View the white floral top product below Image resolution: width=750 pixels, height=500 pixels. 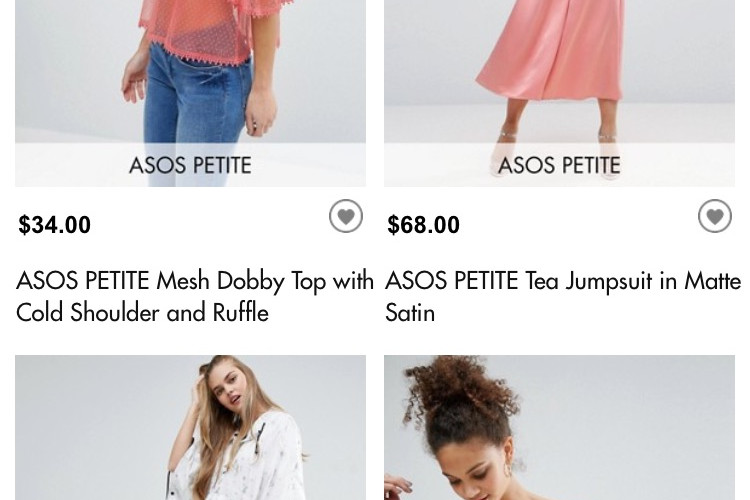(x=190, y=430)
